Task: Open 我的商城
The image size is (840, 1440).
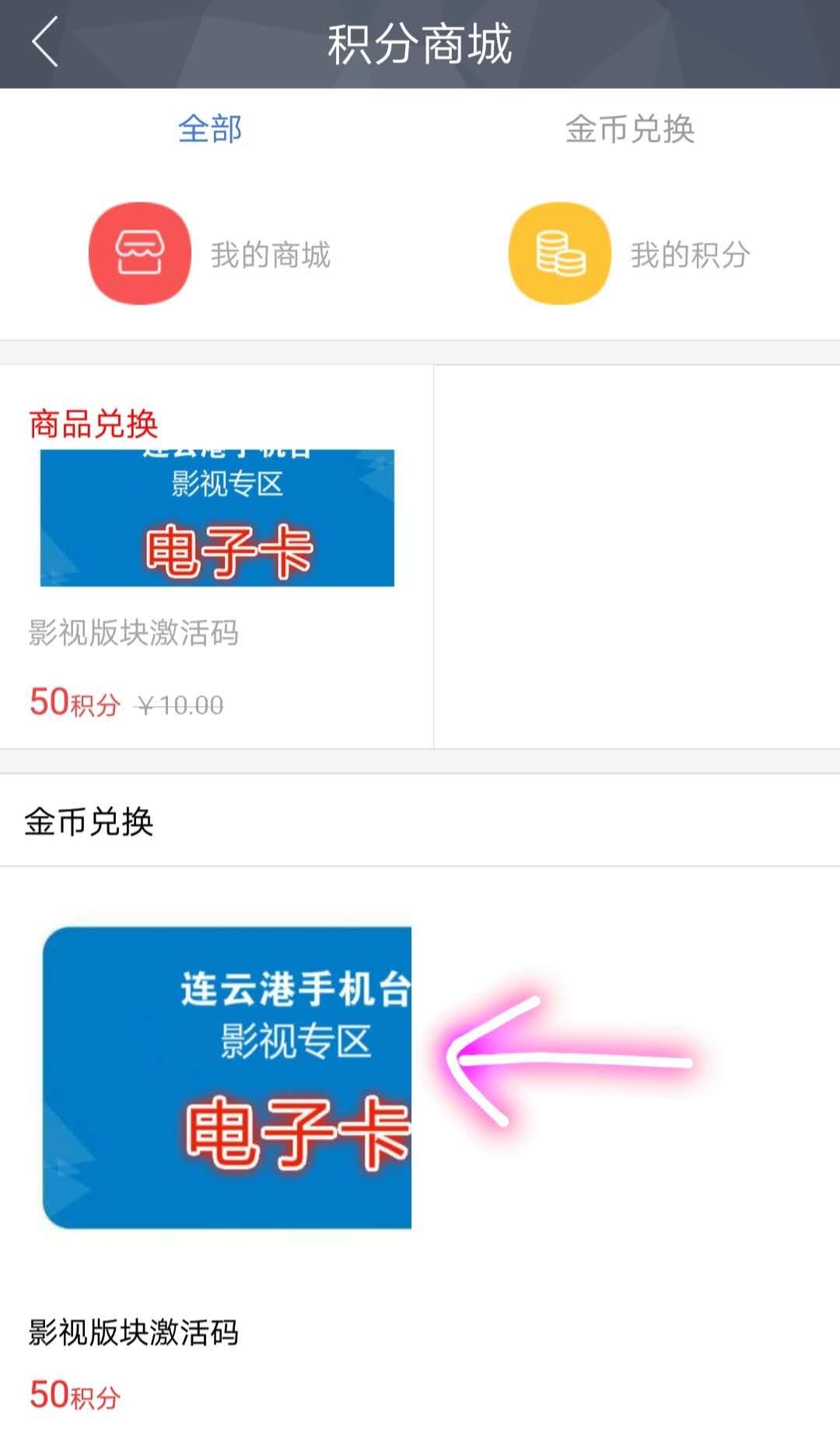Action: pyautogui.click(x=210, y=254)
